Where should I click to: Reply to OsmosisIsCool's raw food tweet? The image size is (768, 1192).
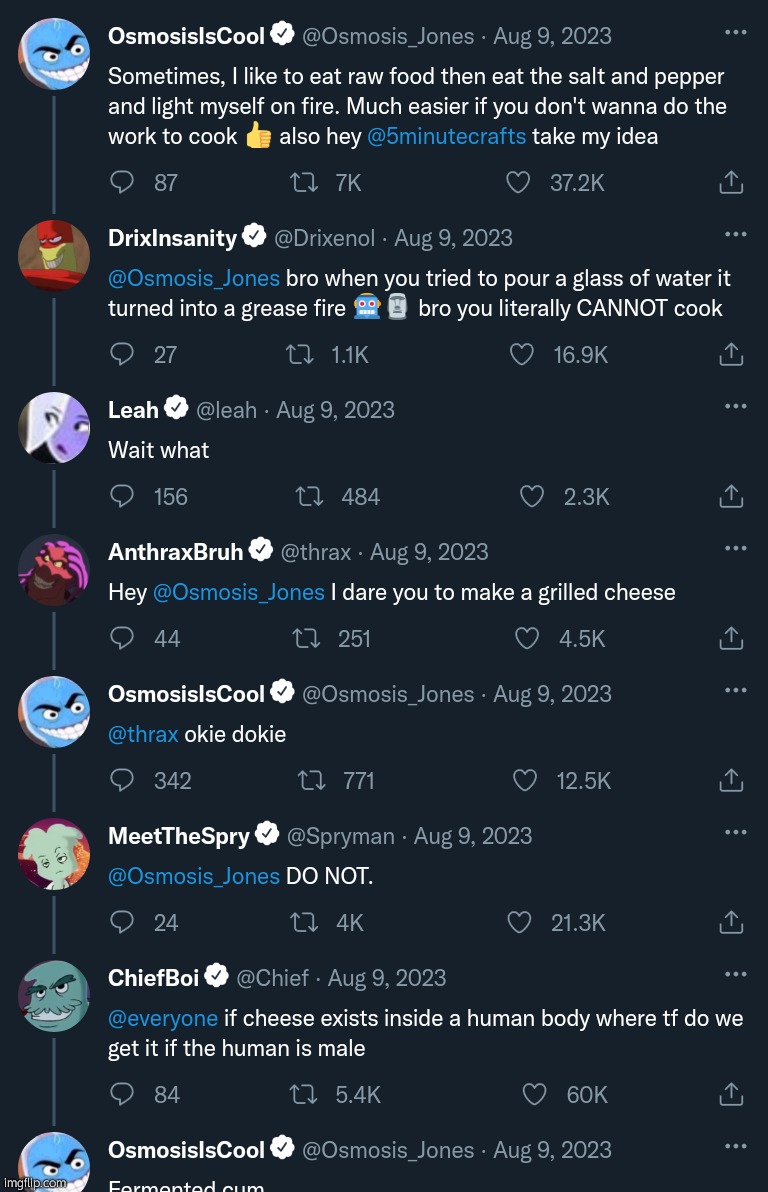tap(122, 182)
